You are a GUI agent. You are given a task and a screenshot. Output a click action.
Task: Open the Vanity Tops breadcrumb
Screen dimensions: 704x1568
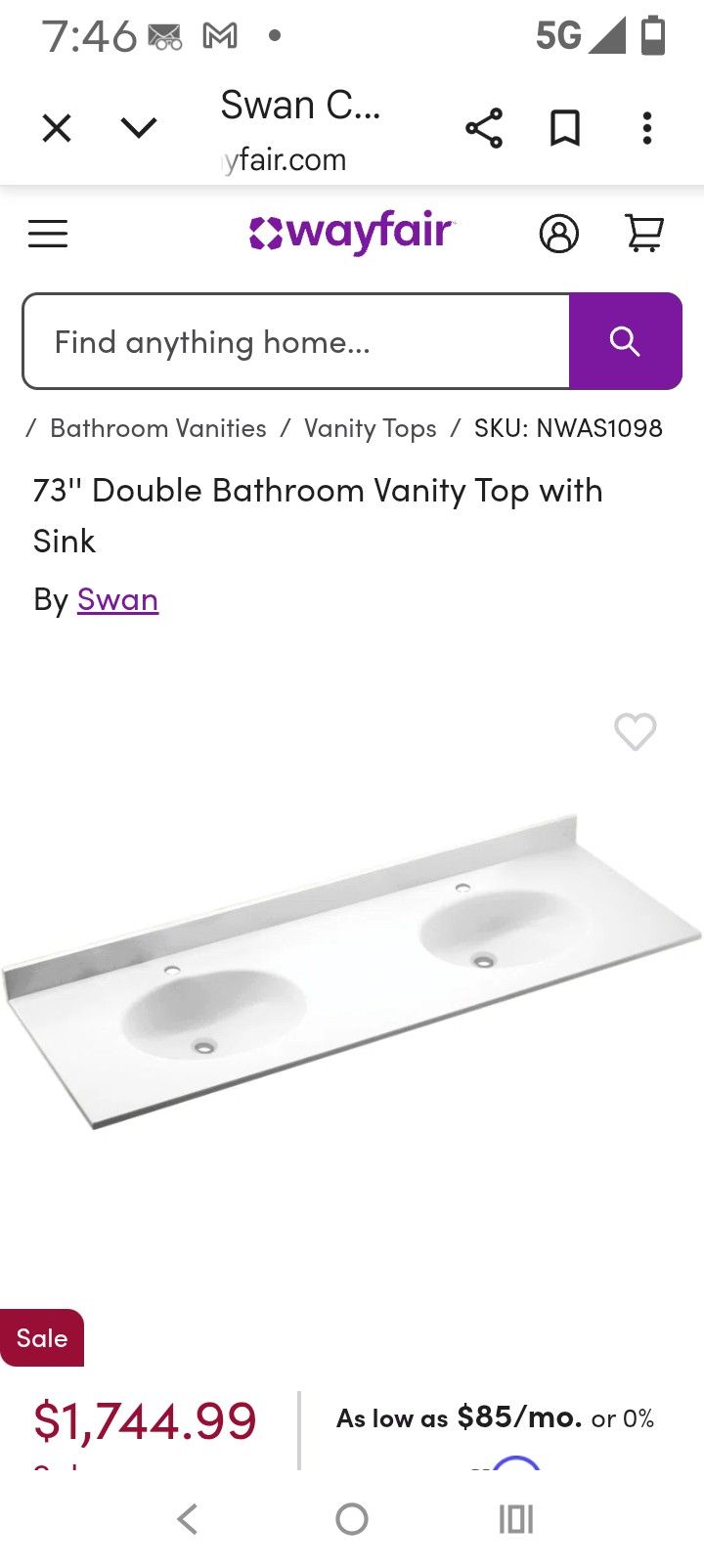tap(370, 428)
